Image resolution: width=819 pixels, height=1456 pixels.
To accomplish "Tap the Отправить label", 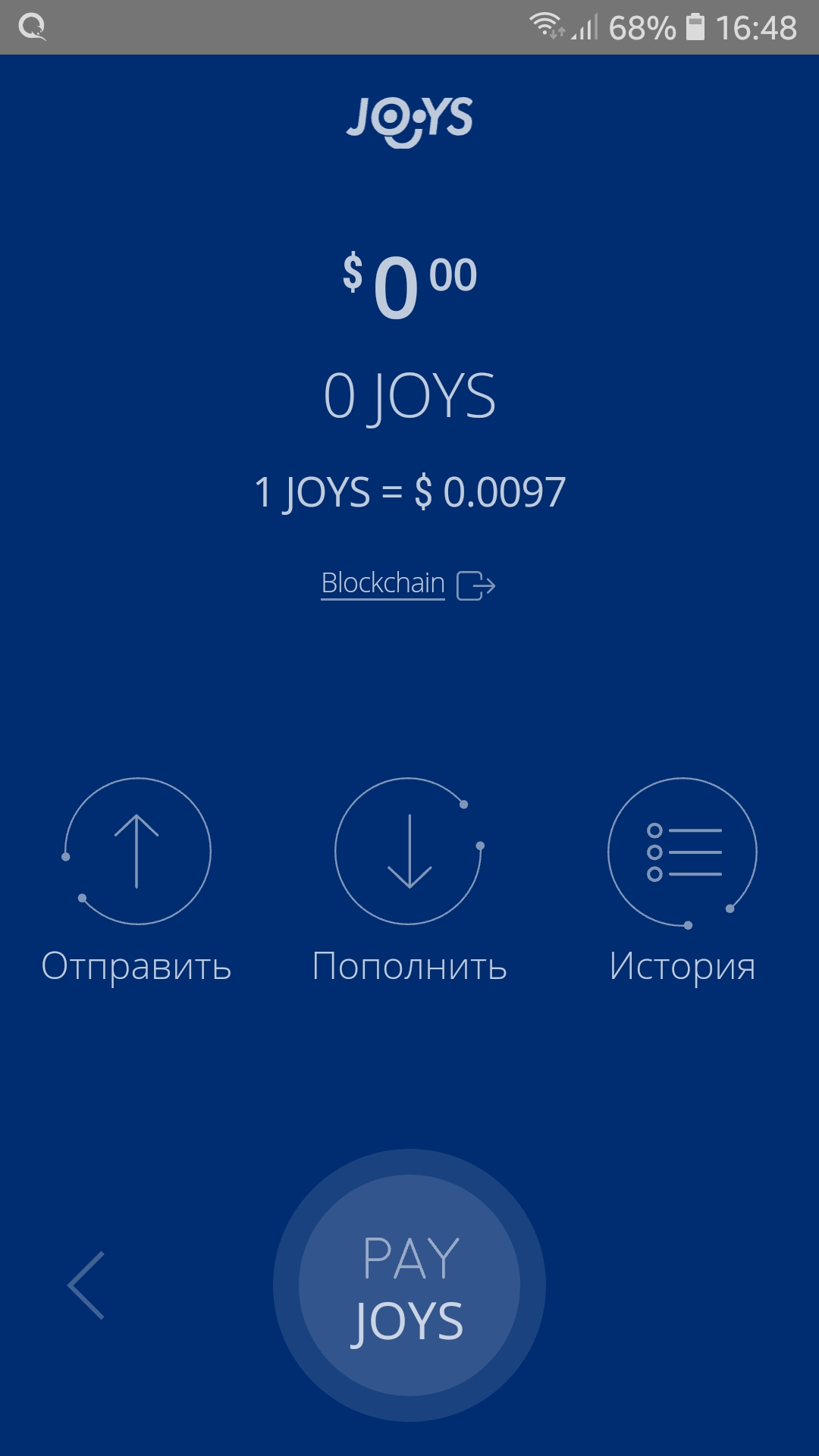I will 136,965.
